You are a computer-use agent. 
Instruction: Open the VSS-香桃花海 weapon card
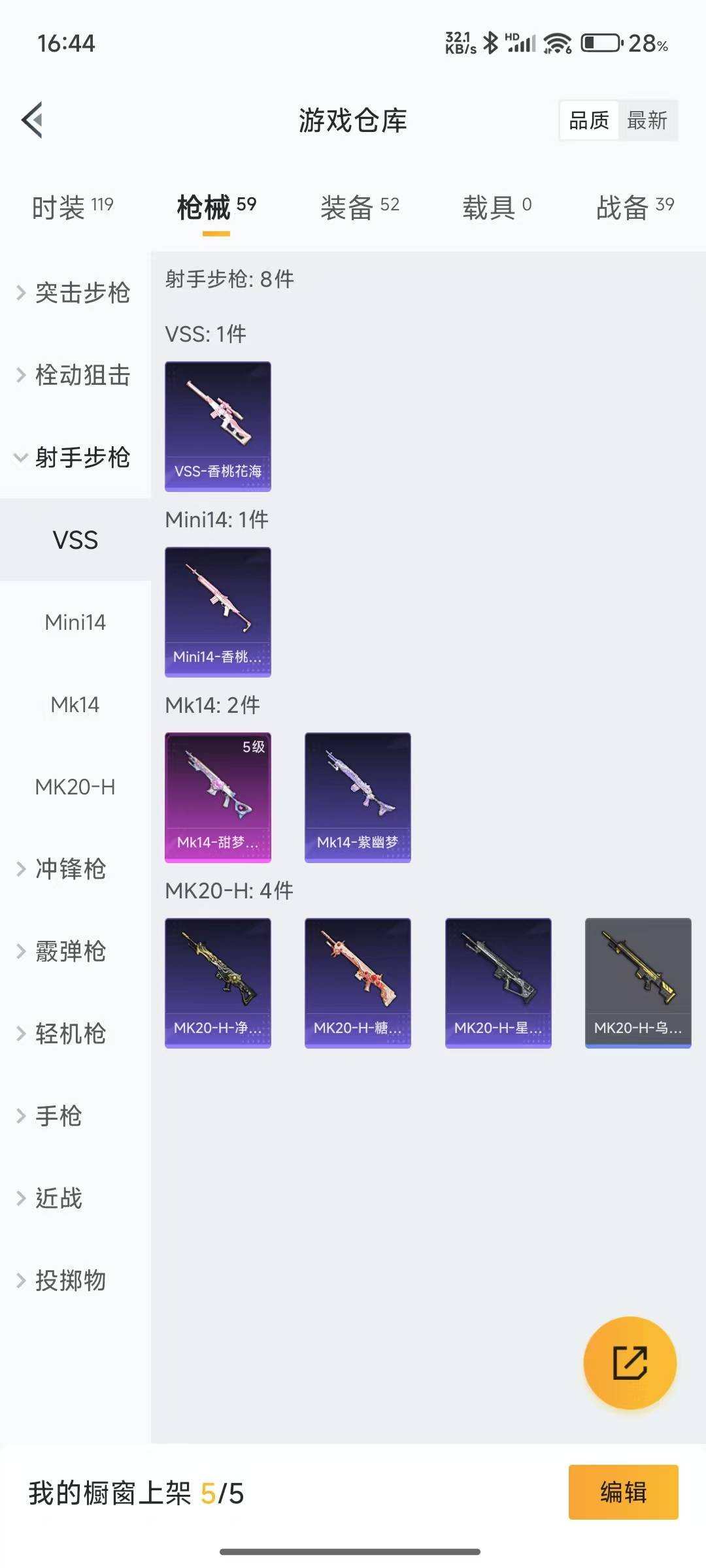pyautogui.click(x=218, y=425)
